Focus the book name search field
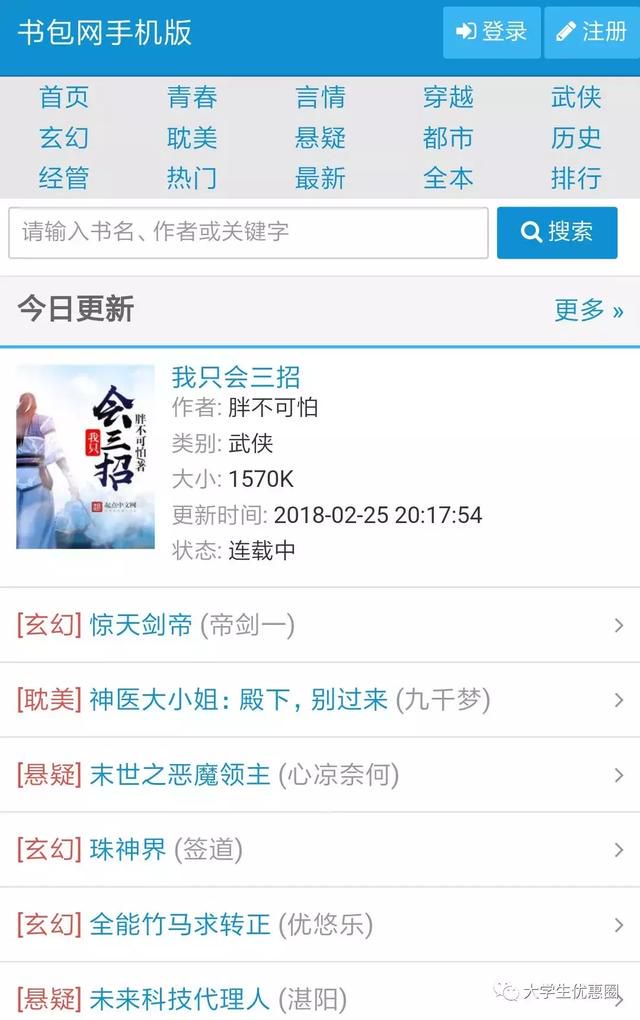The image size is (640, 1020). (248, 233)
